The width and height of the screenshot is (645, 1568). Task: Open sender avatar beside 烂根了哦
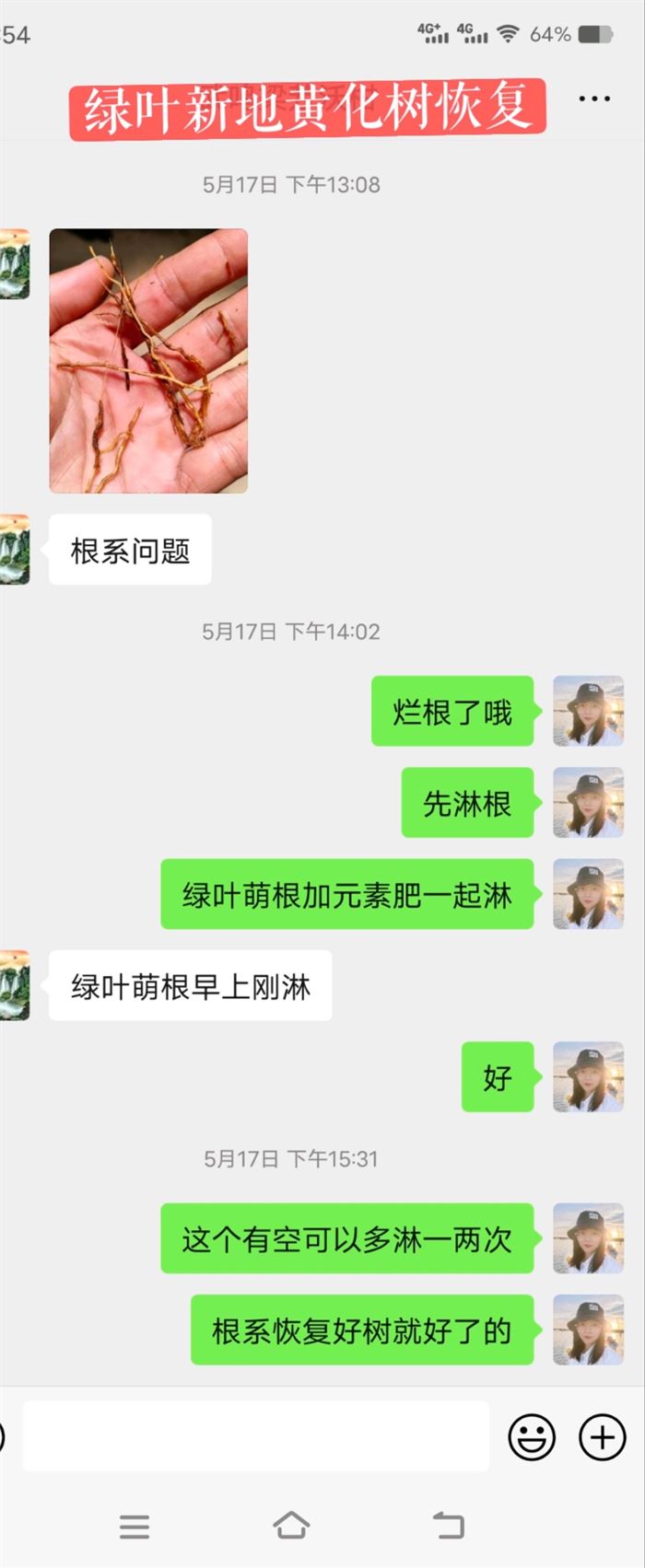588,711
